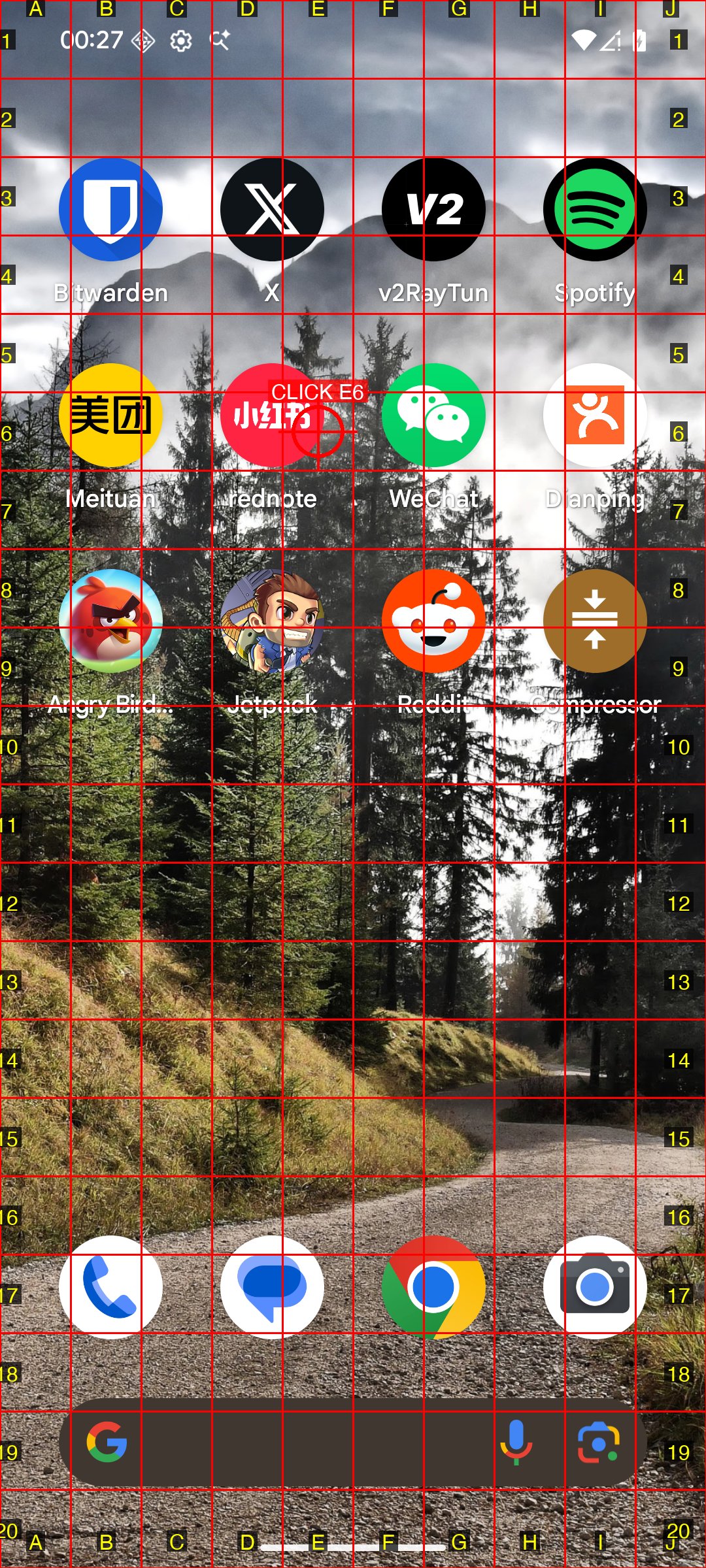Launch the Dianping app
This screenshot has height=1568, width=706.
pyautogui.click(x=595, y=416)
